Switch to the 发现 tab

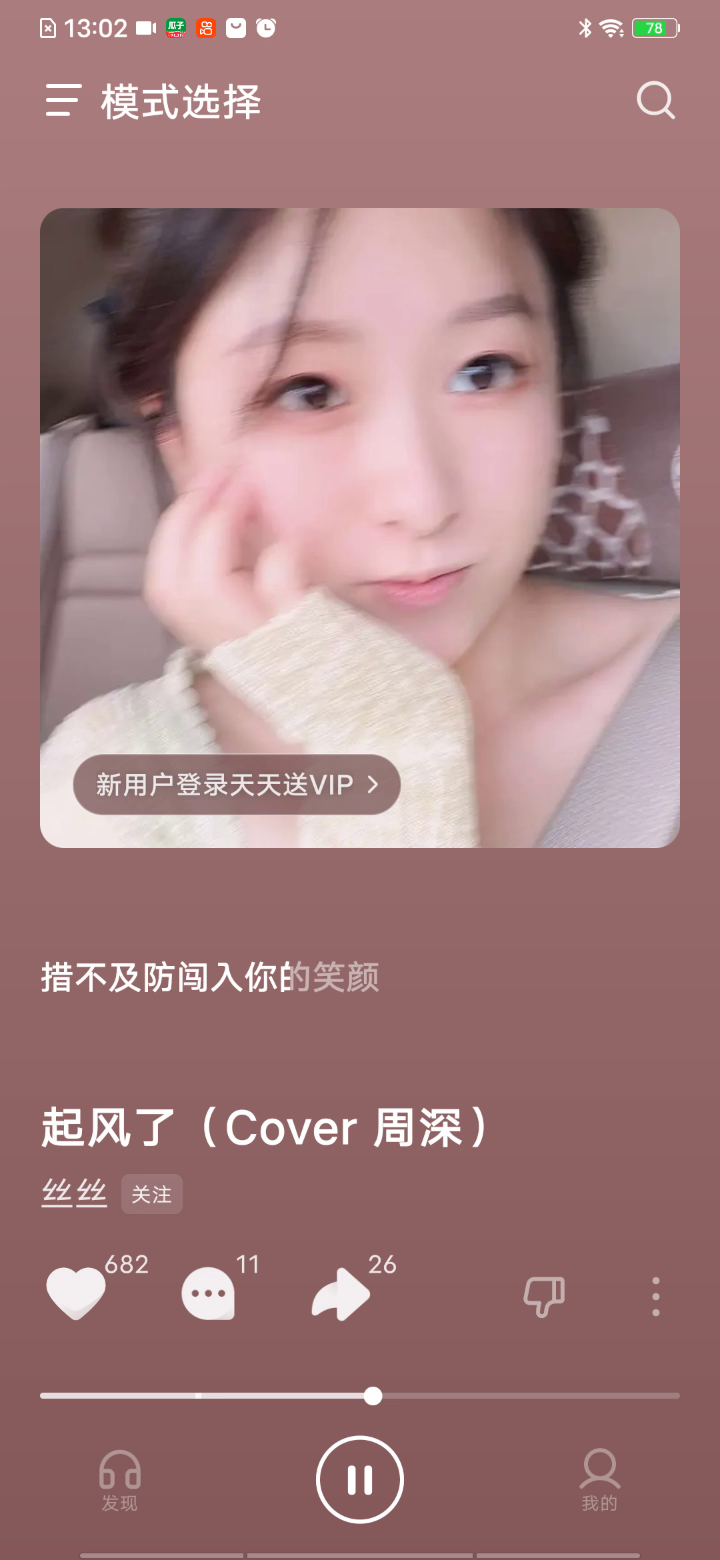[120, 1480]
